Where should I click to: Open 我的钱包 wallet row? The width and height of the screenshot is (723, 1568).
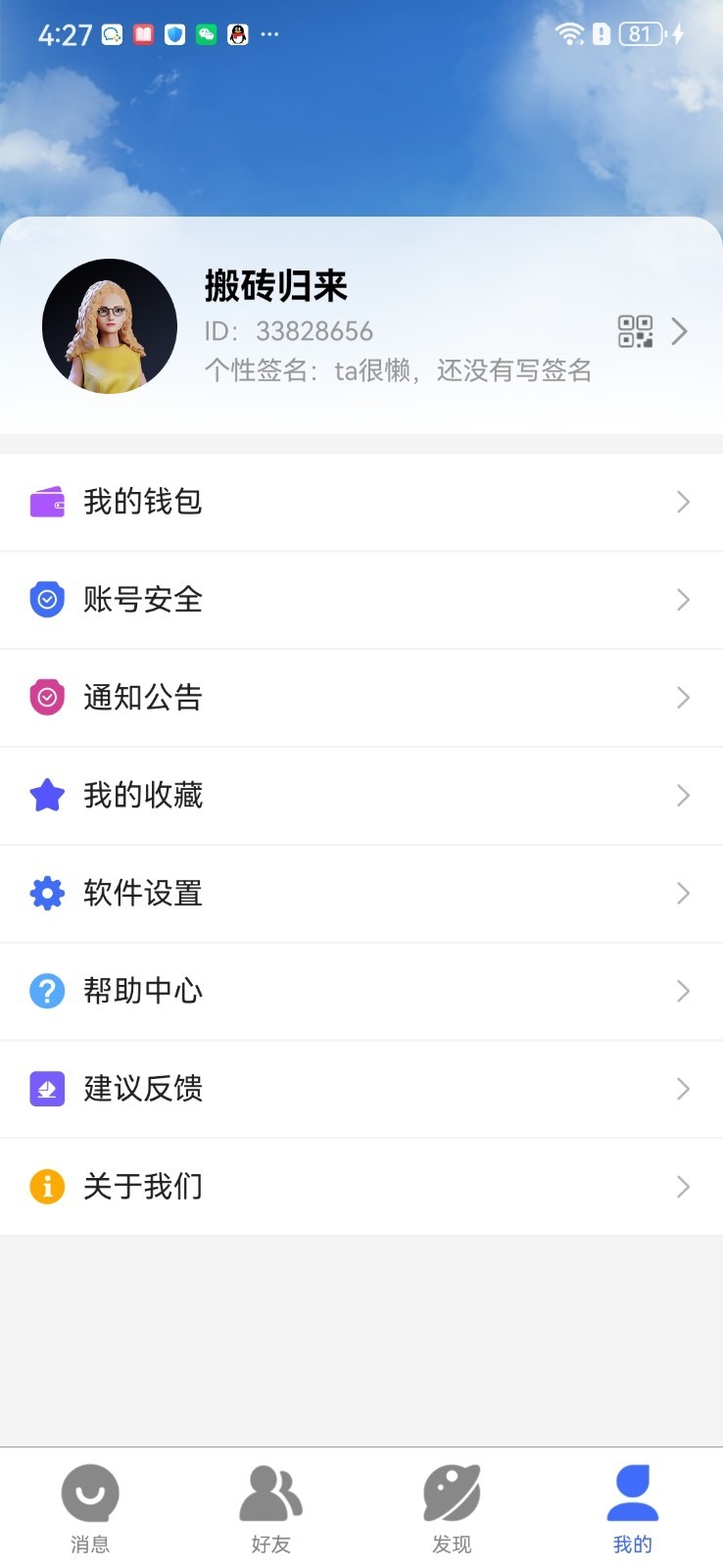point(361,502)
